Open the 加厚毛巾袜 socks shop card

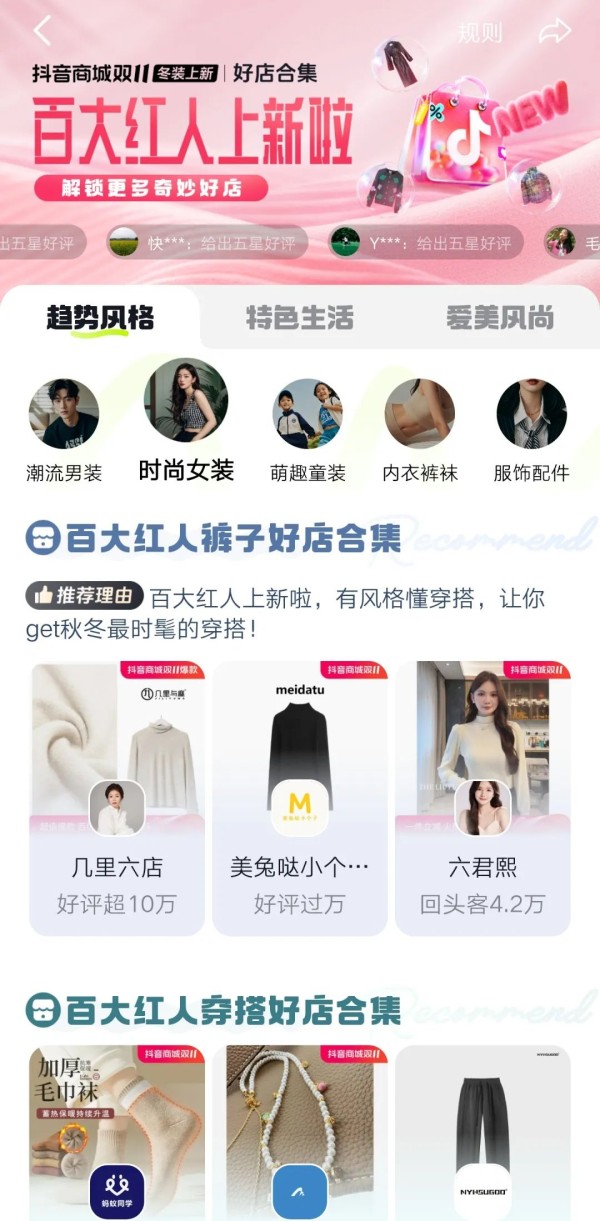117,1130
